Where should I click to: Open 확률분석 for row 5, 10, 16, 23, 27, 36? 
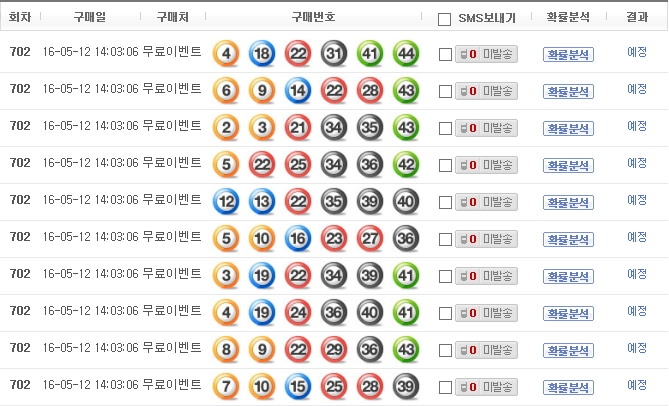click(568, 239)
